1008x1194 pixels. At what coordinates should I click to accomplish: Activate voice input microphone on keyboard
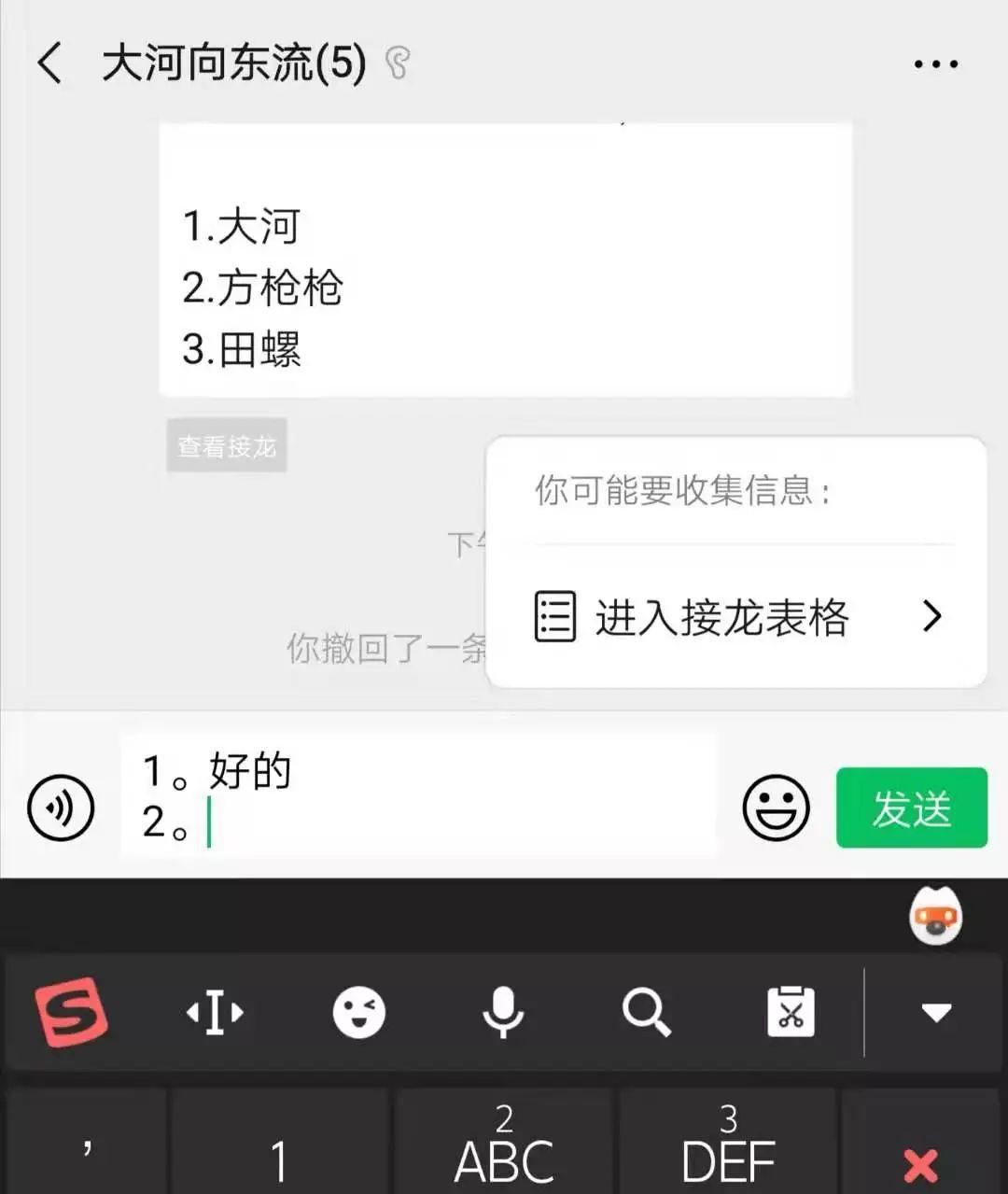click(x=503, y=1013)
